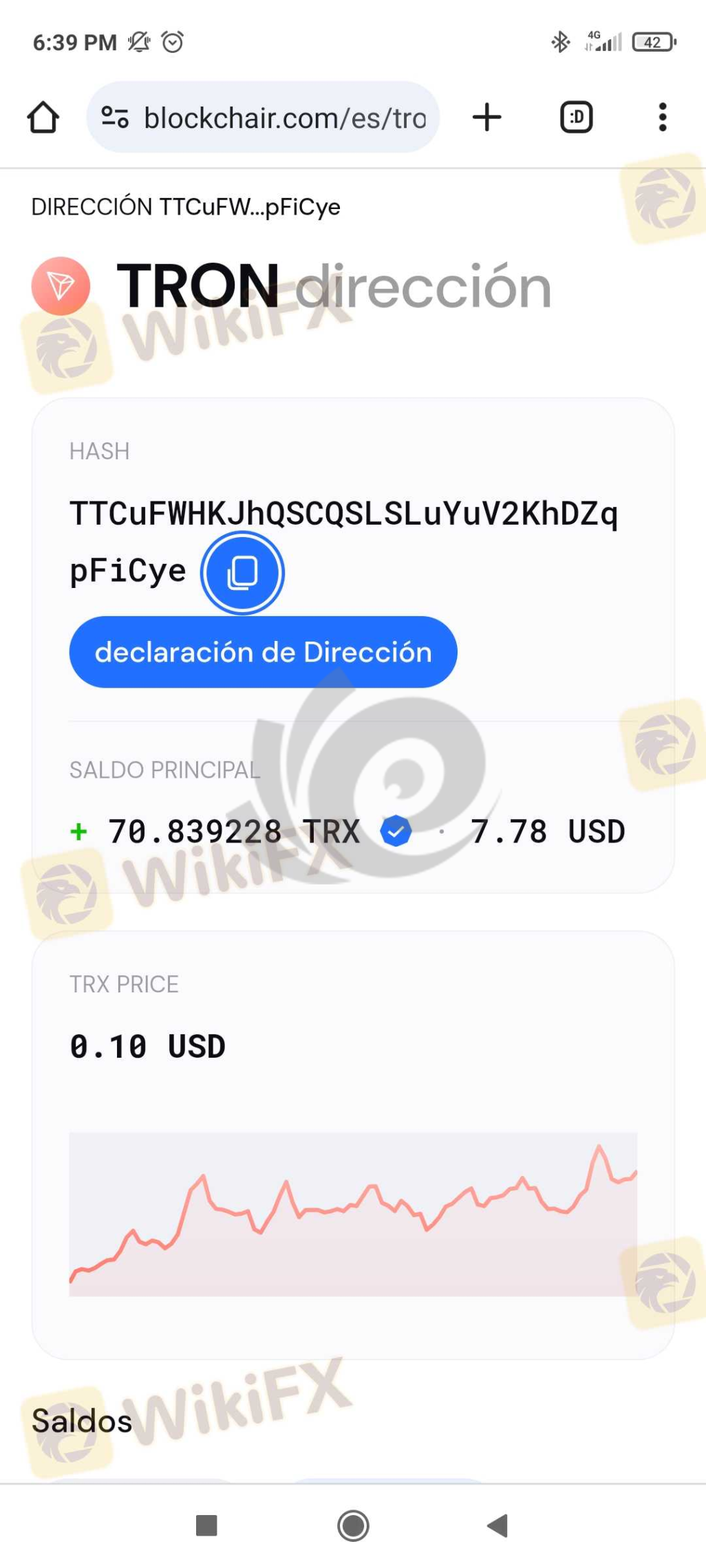The height and width of the screenshot is (1568, 706).
Task: Copy the TRON address hash
Action: (242, 572)
